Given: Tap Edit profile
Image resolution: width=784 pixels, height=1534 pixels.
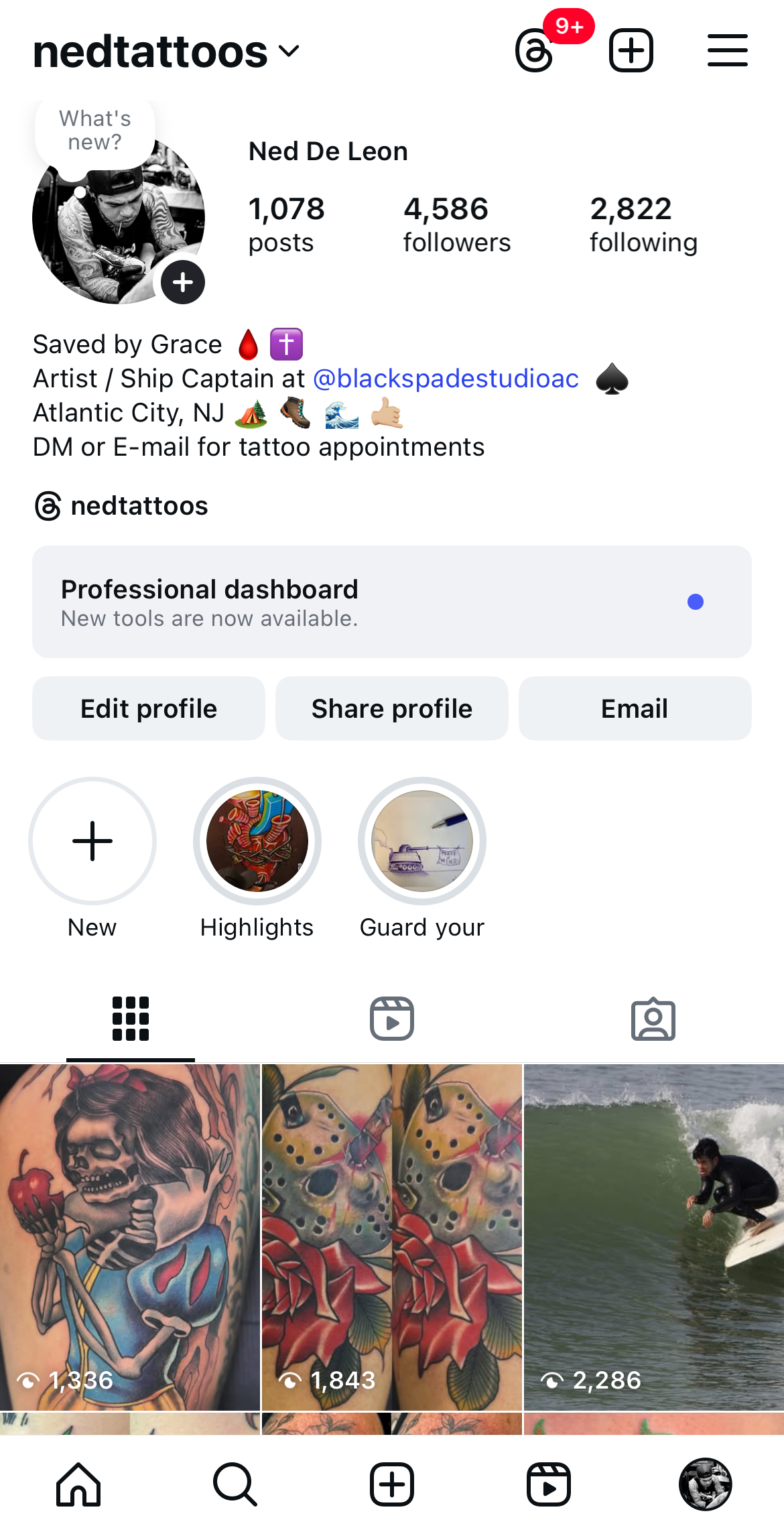Looking at the screenshot, I should coord(149,708).
